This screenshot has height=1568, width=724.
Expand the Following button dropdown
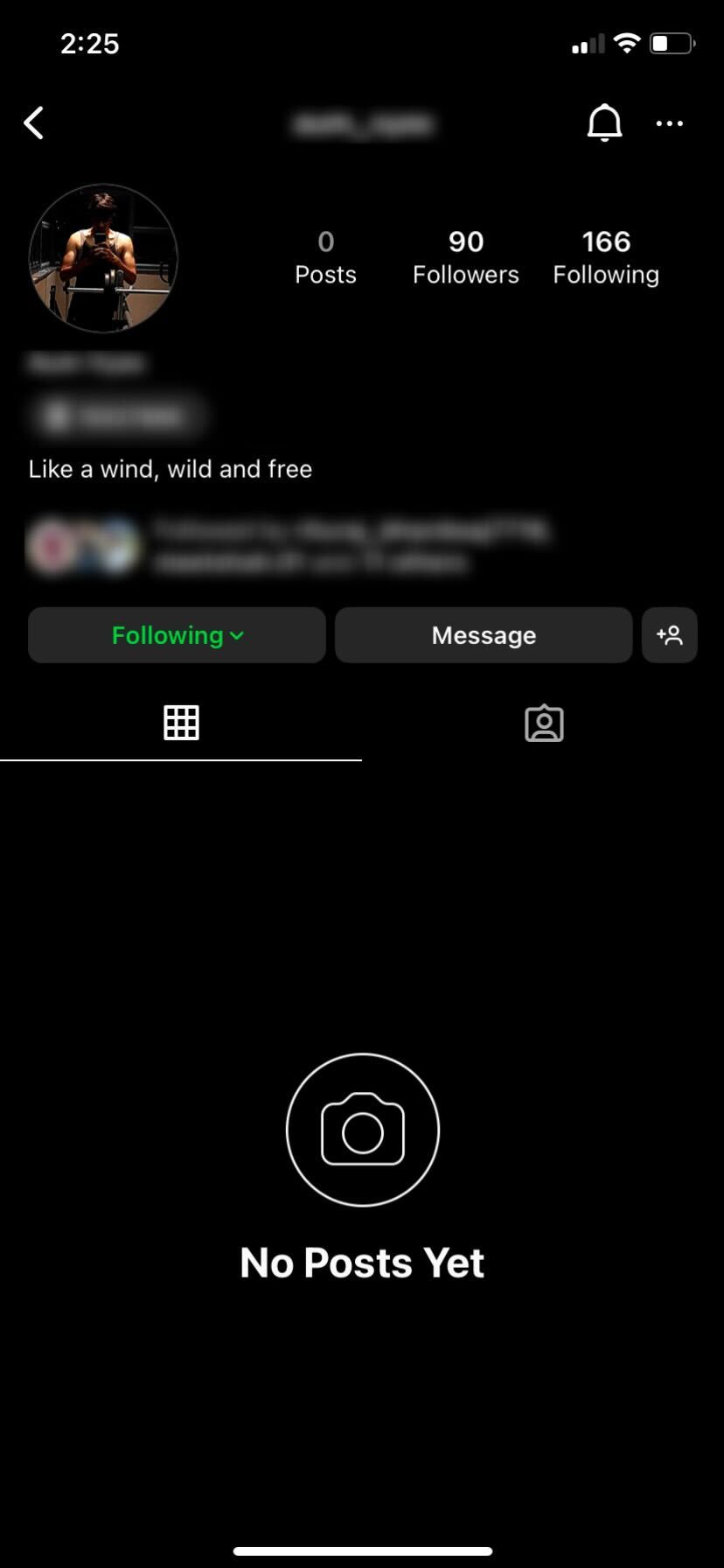click(176, 635)
